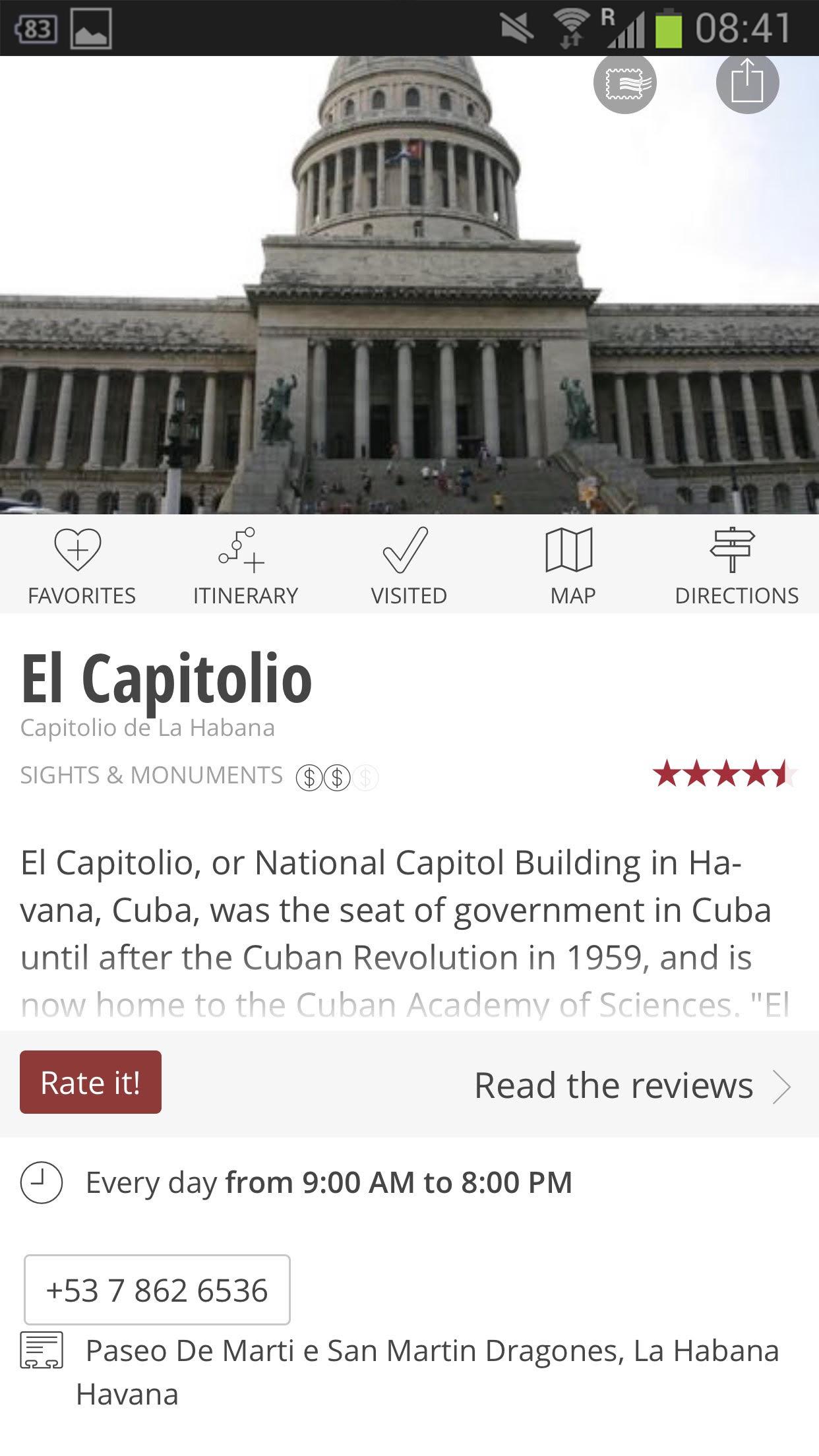
Task: Mark El Capitolio as Visited
Action: (x=409, y=567)
